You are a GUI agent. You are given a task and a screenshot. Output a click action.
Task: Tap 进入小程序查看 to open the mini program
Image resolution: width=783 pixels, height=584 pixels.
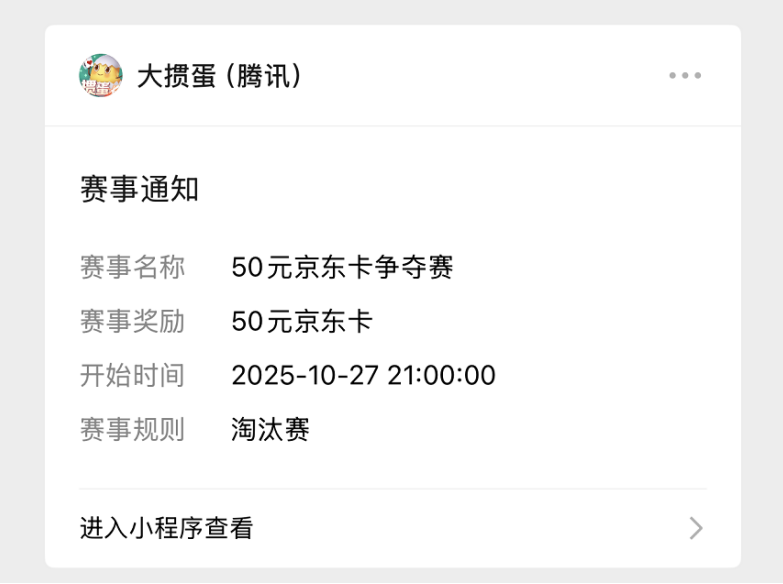167,528
